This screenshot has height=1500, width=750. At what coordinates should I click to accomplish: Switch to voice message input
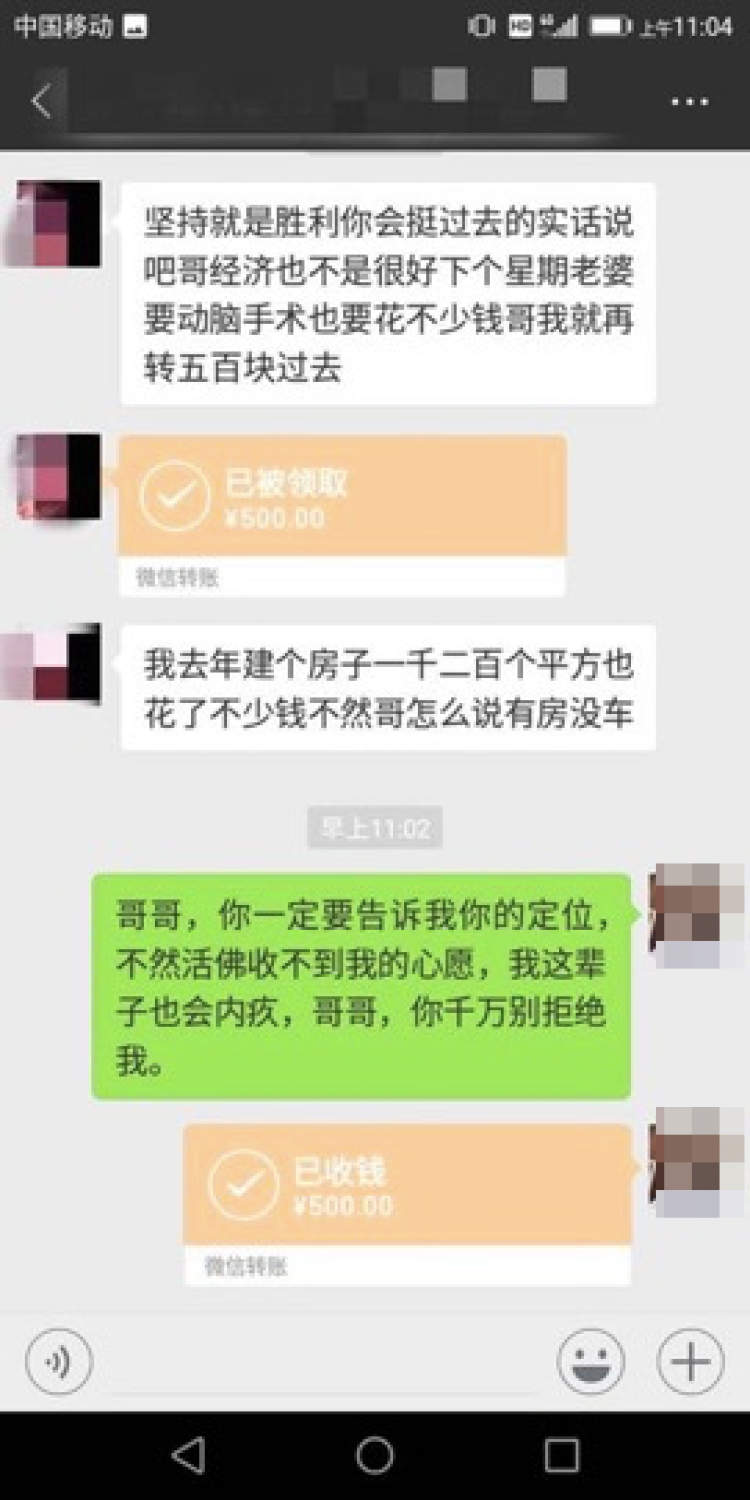pos(58,1362)
